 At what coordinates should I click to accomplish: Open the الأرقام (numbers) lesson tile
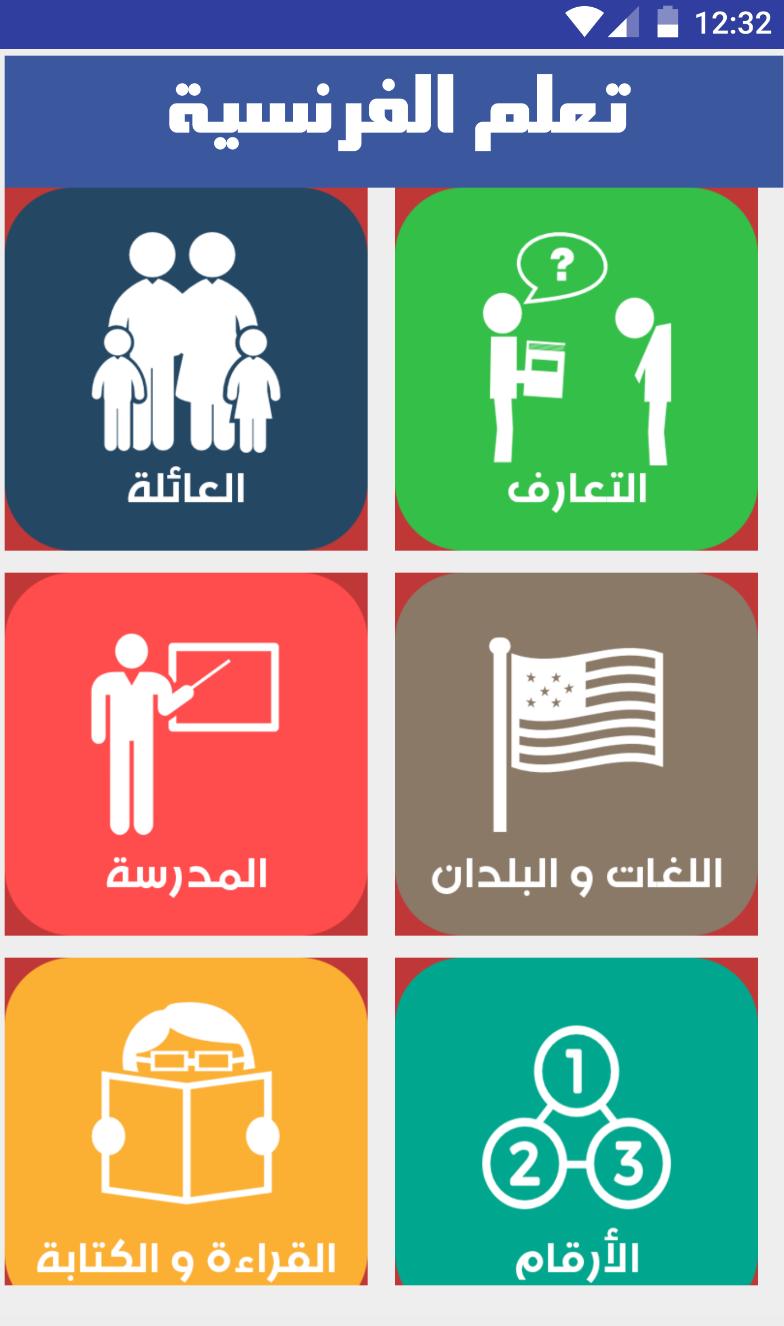(576, 1121)
